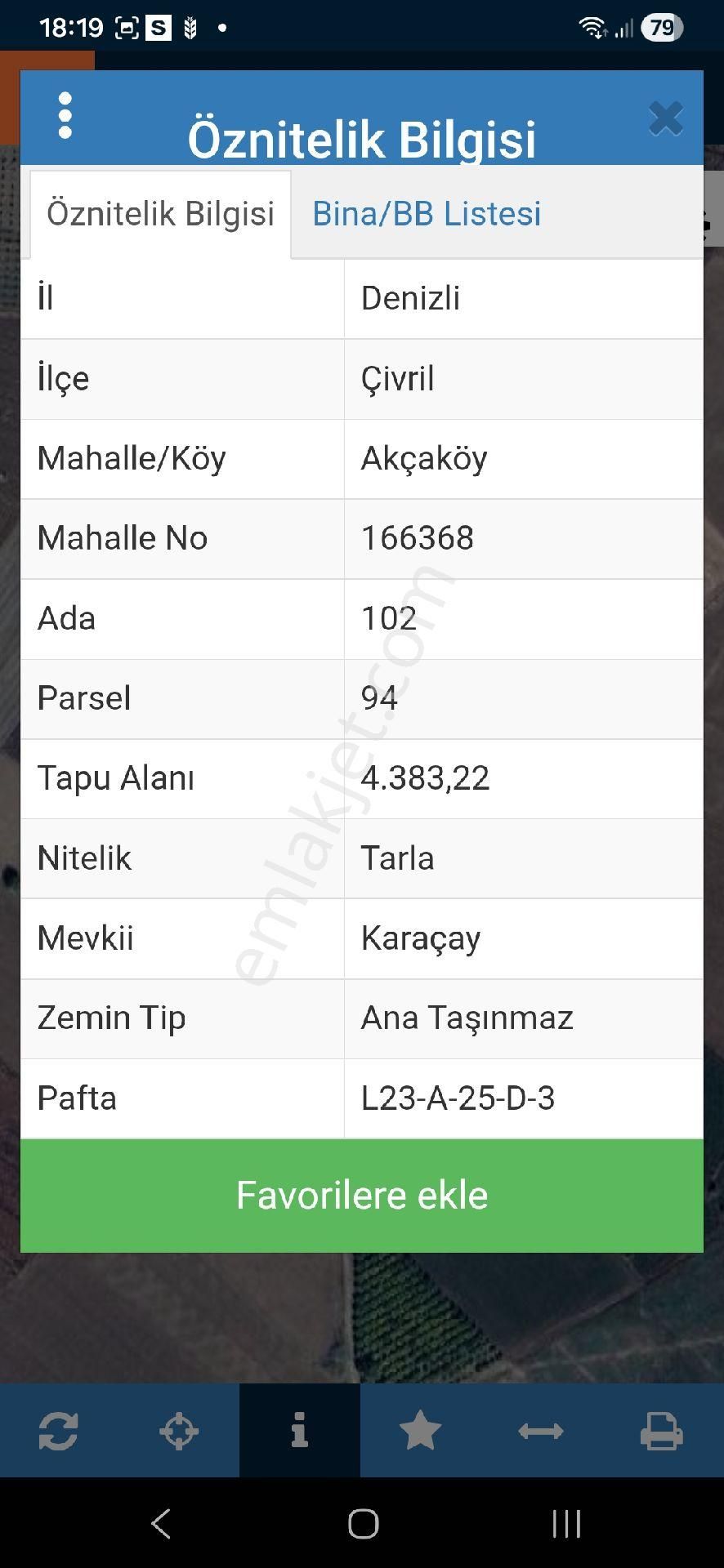
Task: Tap the Wi-Fi status bar icon
Action: (592, 27)
